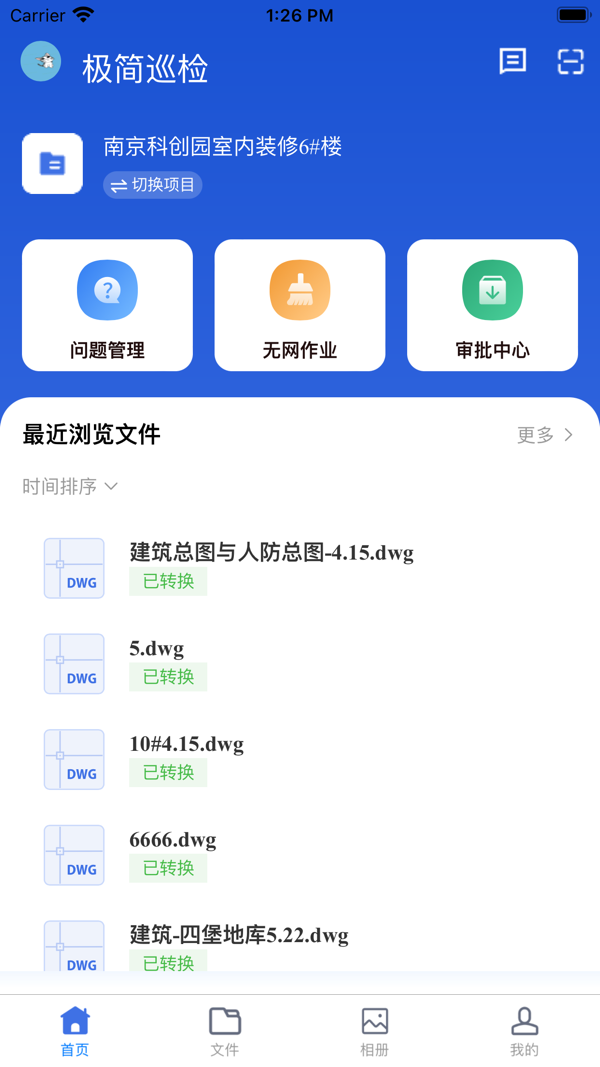Image resolution: width=600 pixels, height=1067 pixels.
Task: Open 审批中心 card
Action: [x=492, y=305]
